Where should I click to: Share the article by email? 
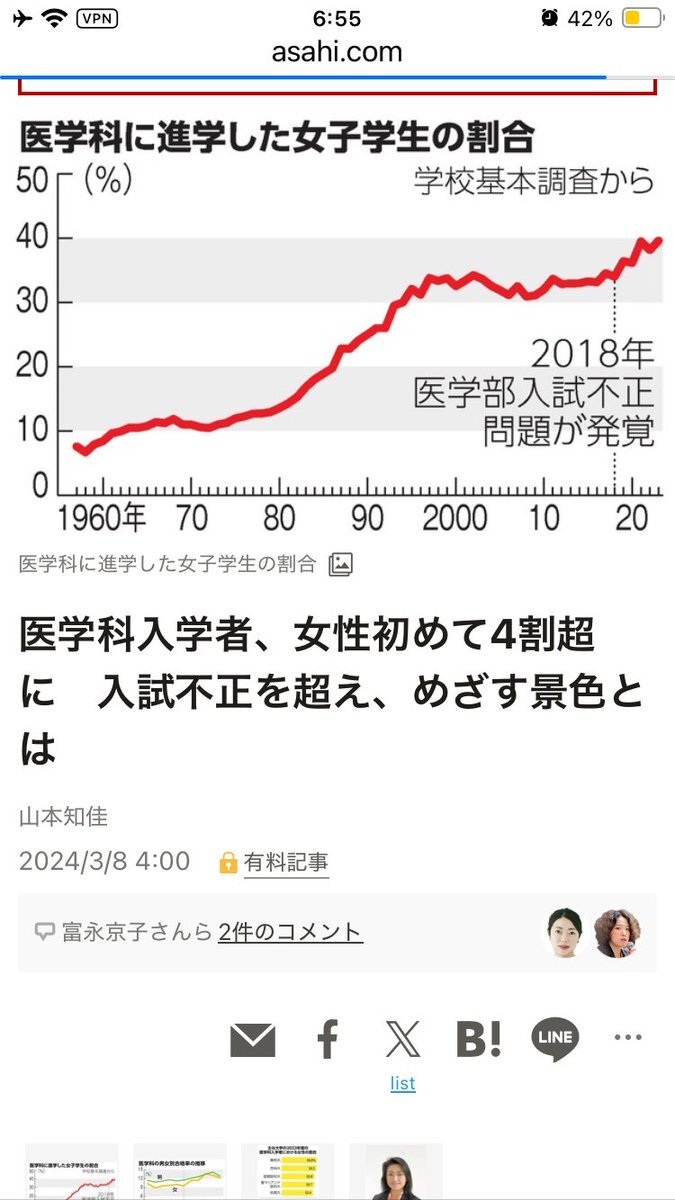(252, 1040)
